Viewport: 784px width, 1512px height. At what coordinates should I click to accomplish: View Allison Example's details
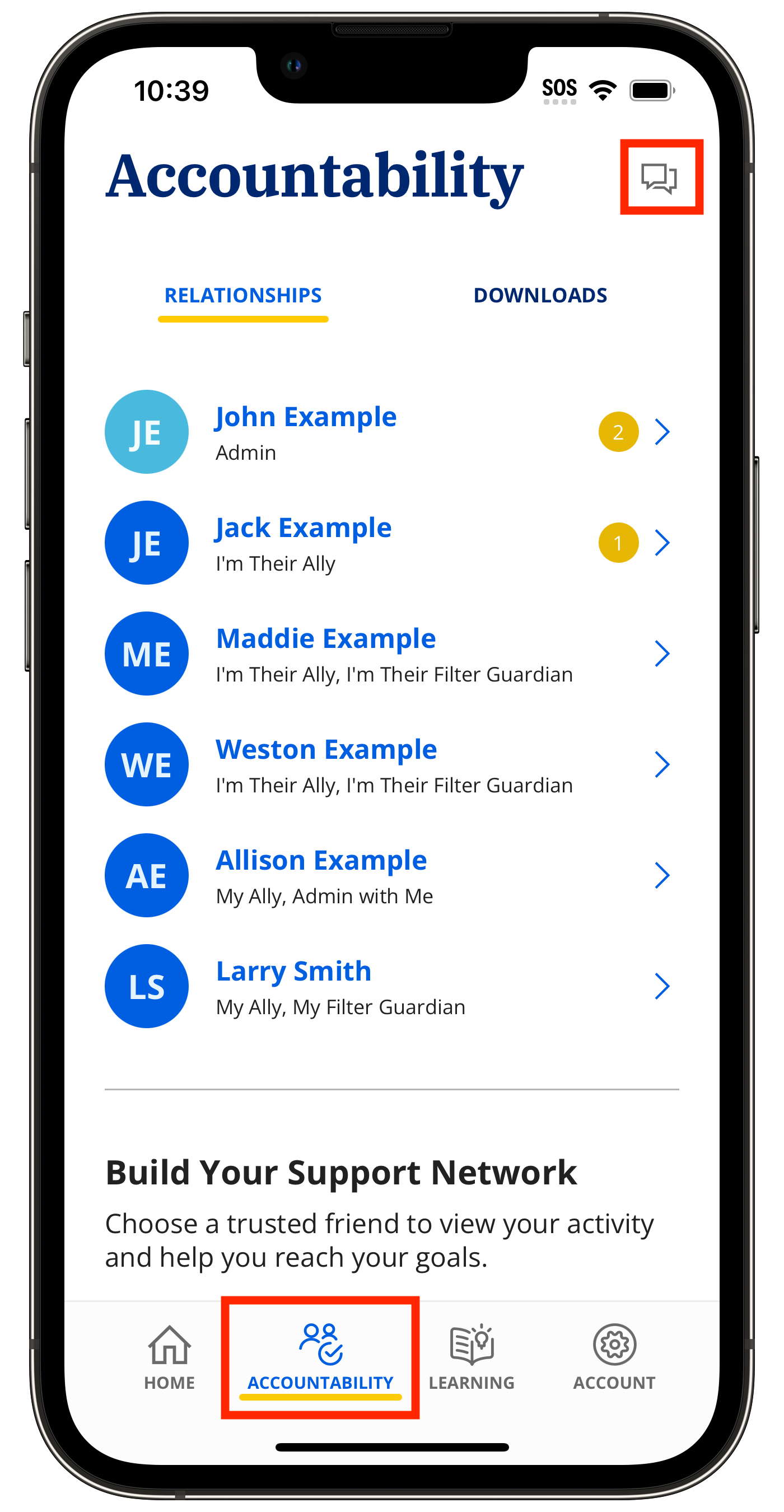click(388, 876)
